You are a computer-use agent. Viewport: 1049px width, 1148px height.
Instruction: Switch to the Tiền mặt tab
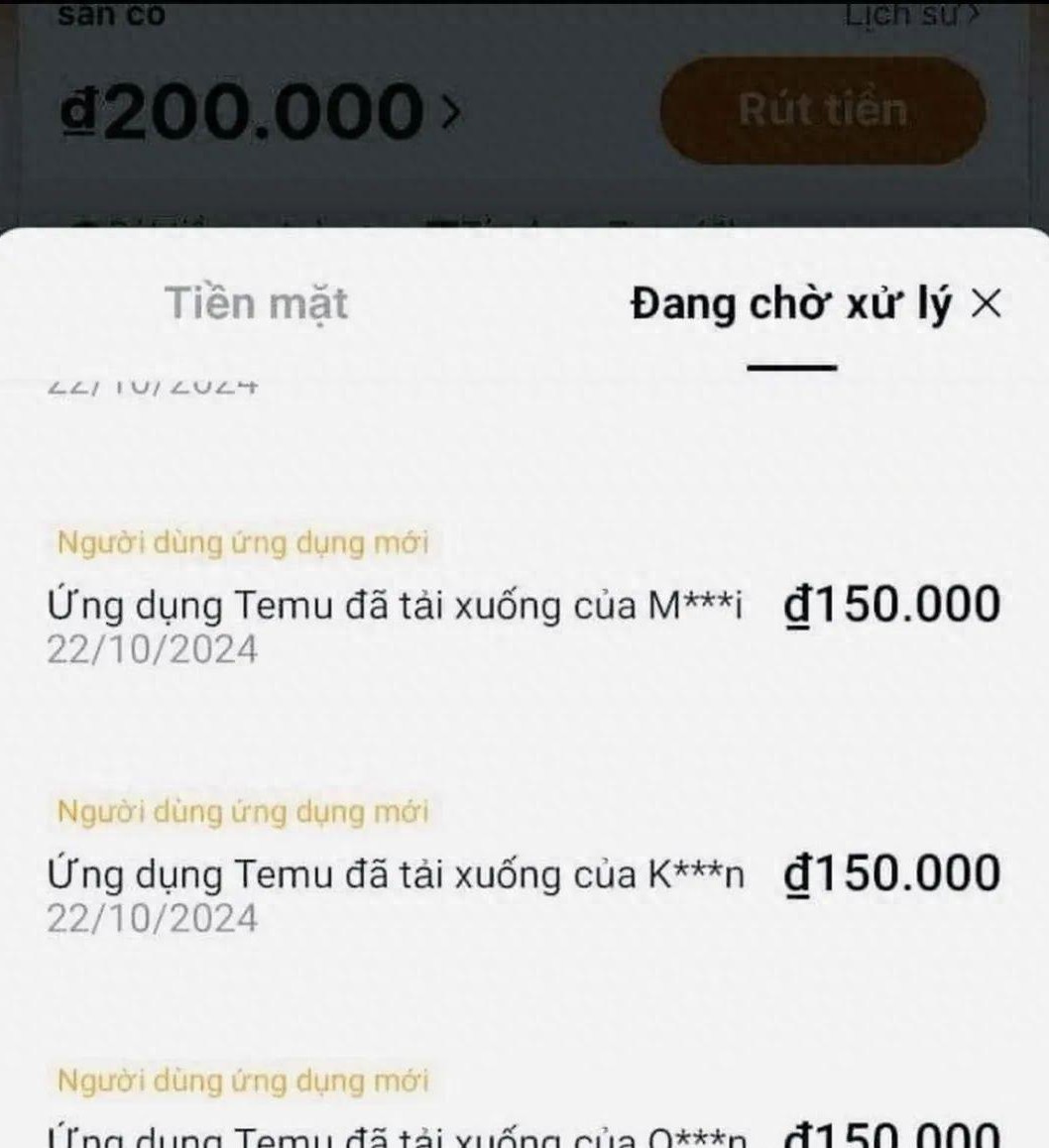coord(256,303)
